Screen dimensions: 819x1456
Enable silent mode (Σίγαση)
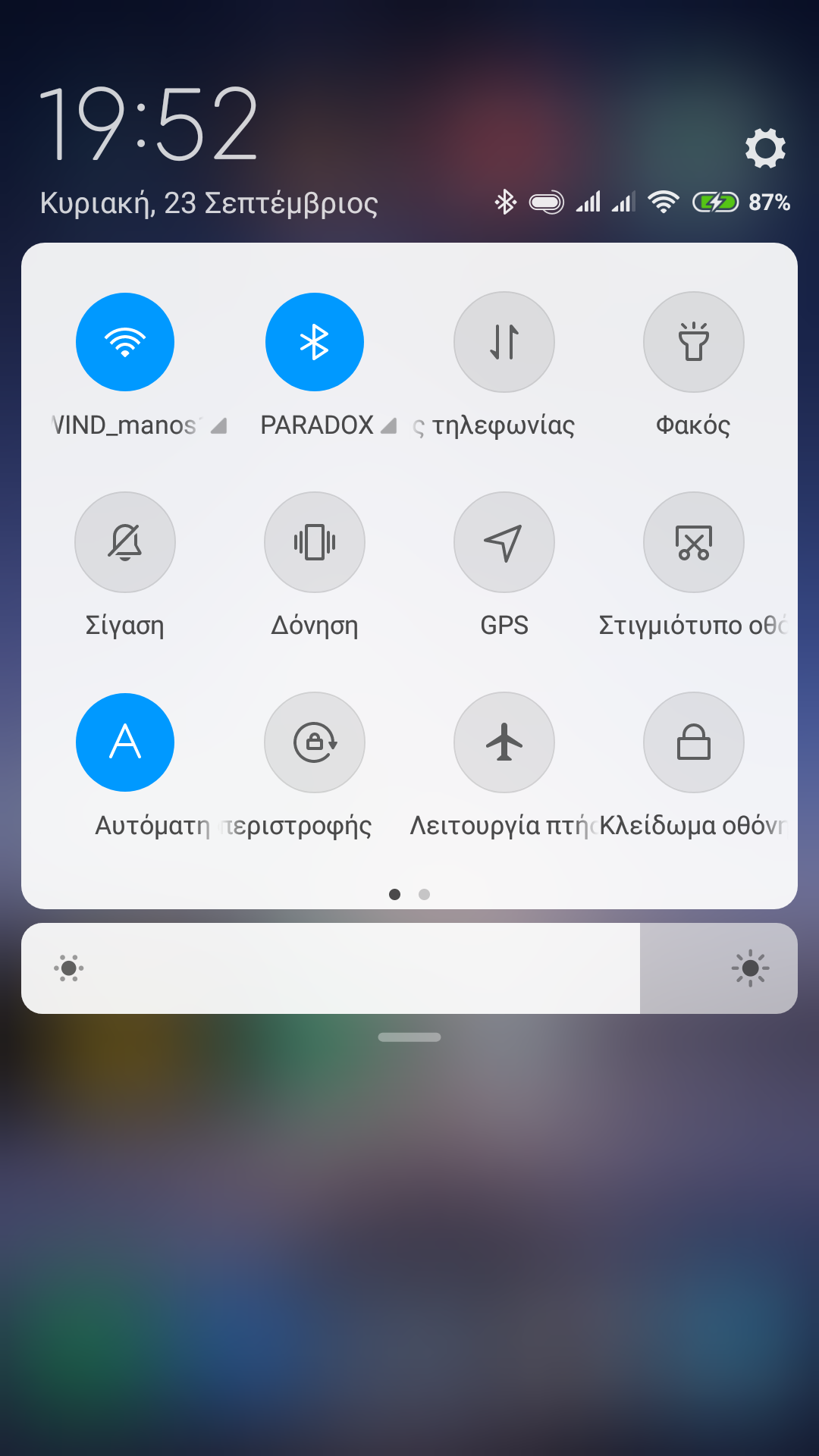[125, 542]
